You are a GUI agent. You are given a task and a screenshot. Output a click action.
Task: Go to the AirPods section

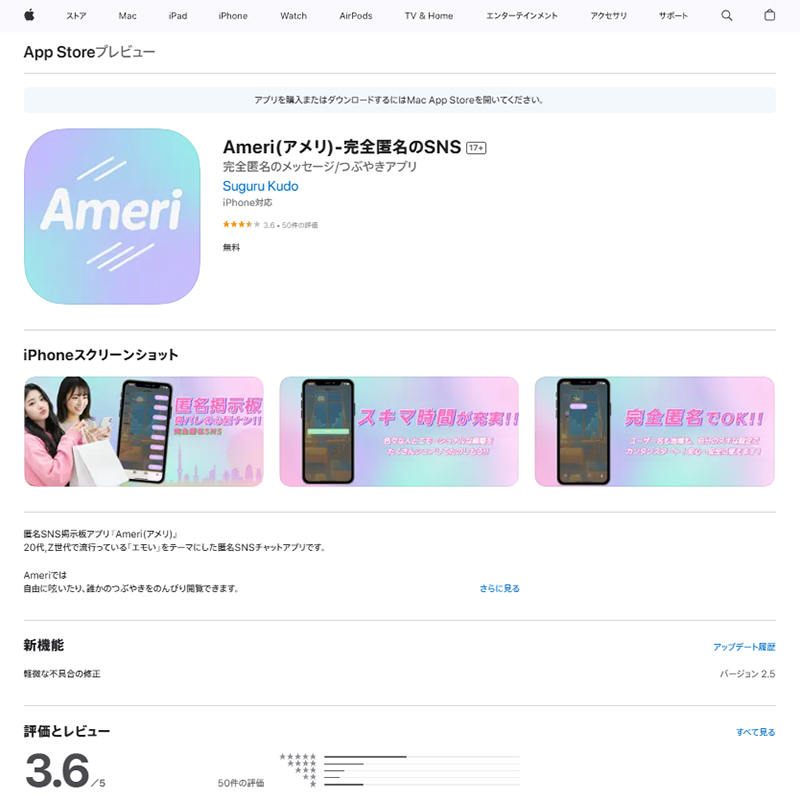(355, 16)
